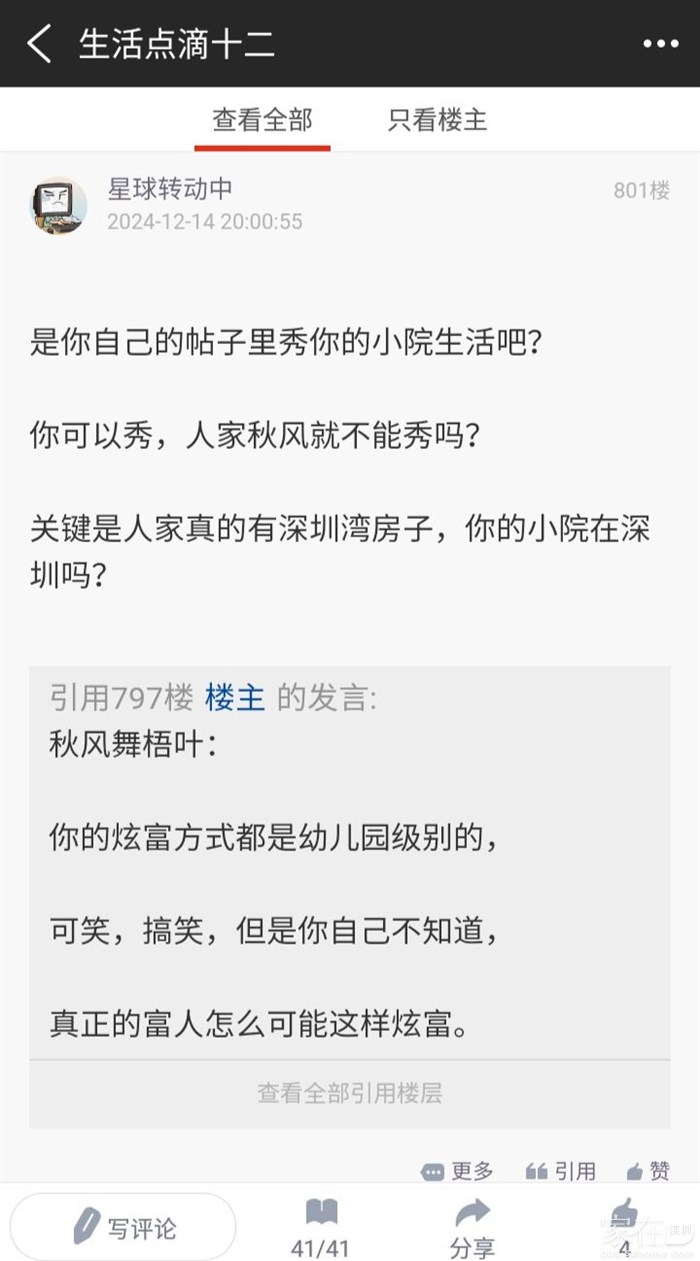Open the three-dot overflow menu
This screenshot has width=700, height=1261.
point(660,44)
